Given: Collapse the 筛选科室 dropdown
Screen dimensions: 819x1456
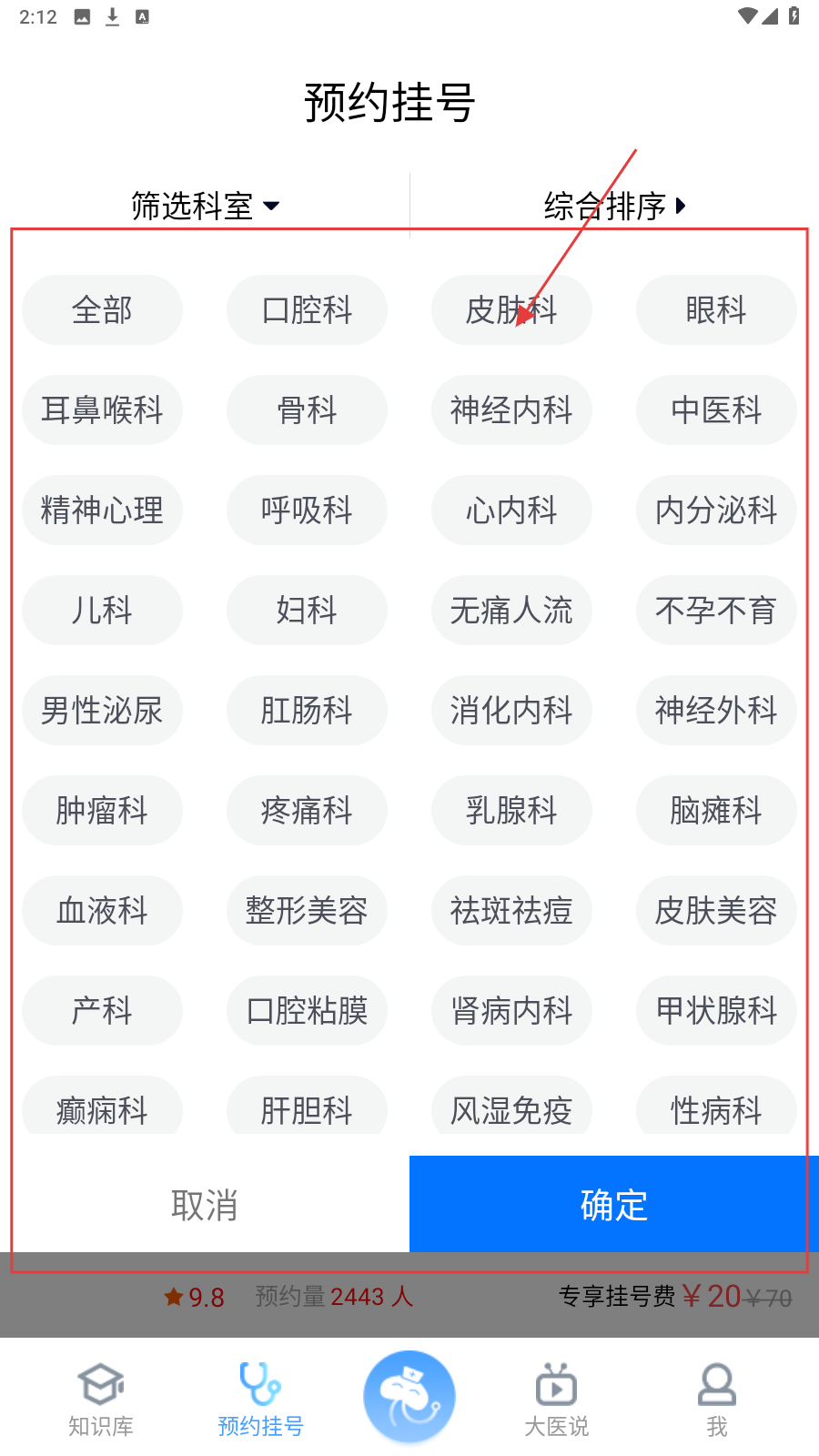Looking at the screenshot, I should 205,206.
